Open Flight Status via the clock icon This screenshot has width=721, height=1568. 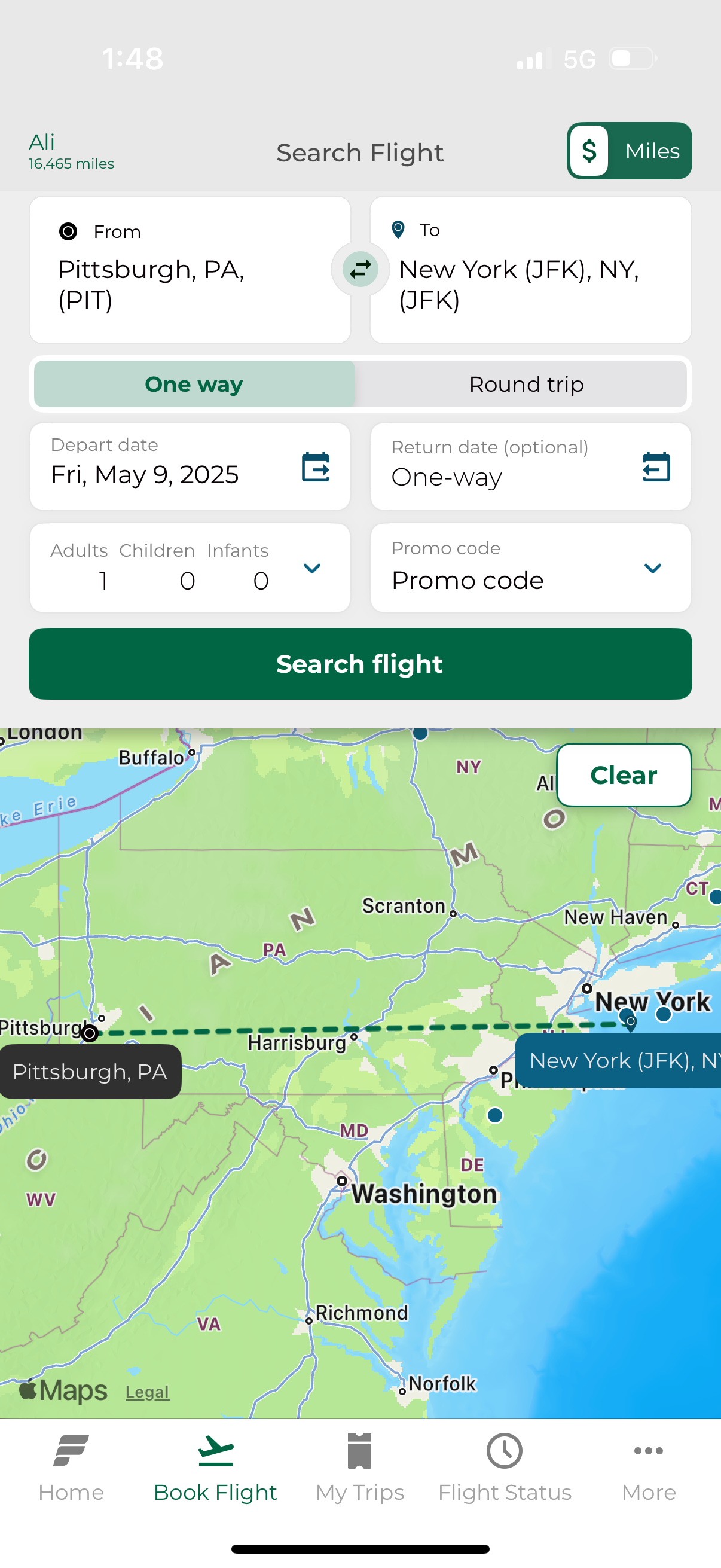[x=505, y=1451]
